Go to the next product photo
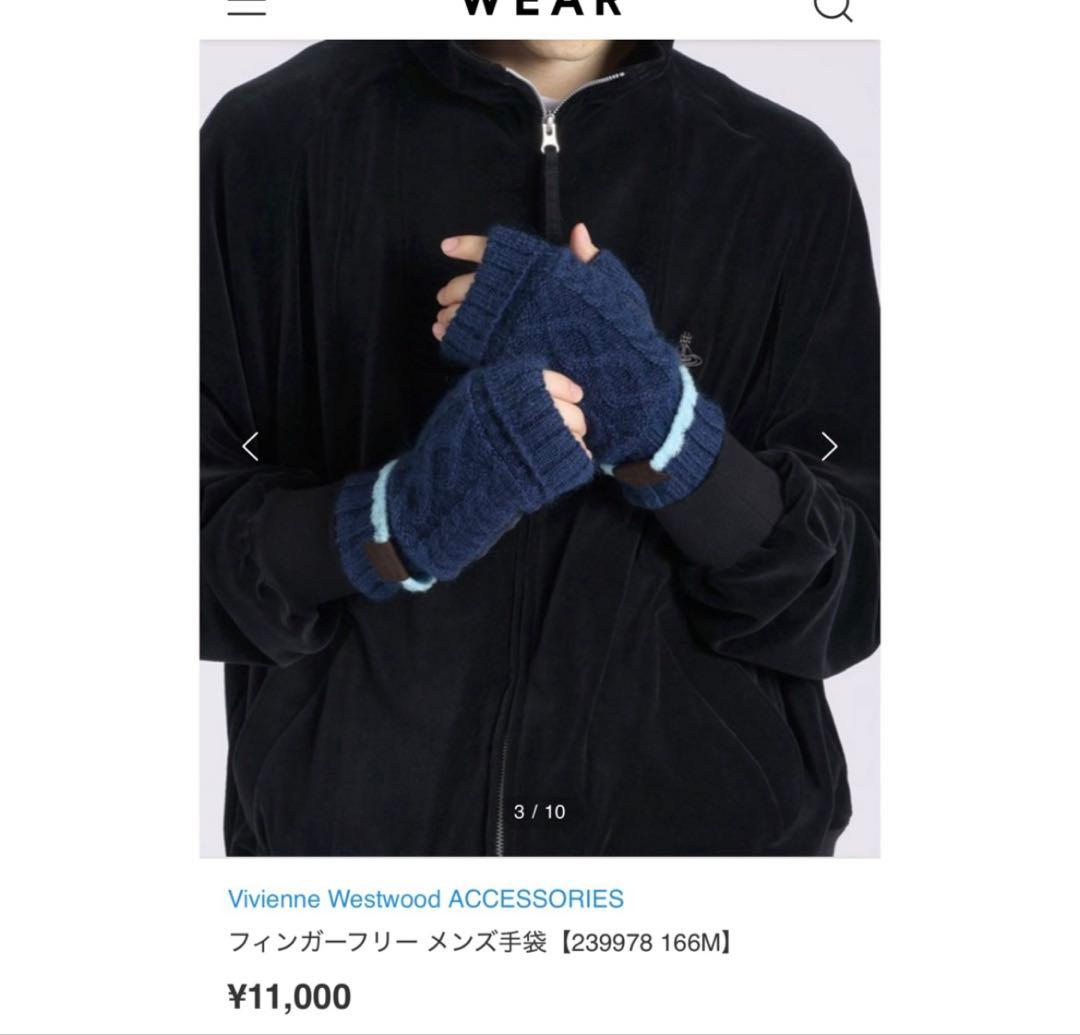1080x1035 pixels. (828, 446)
